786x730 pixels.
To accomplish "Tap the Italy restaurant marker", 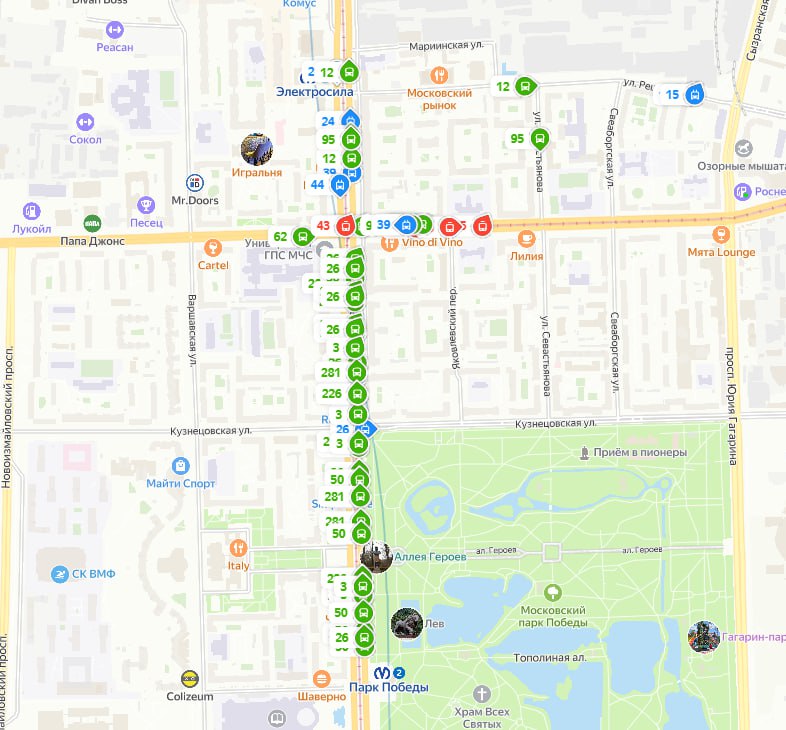I will 237,548.
